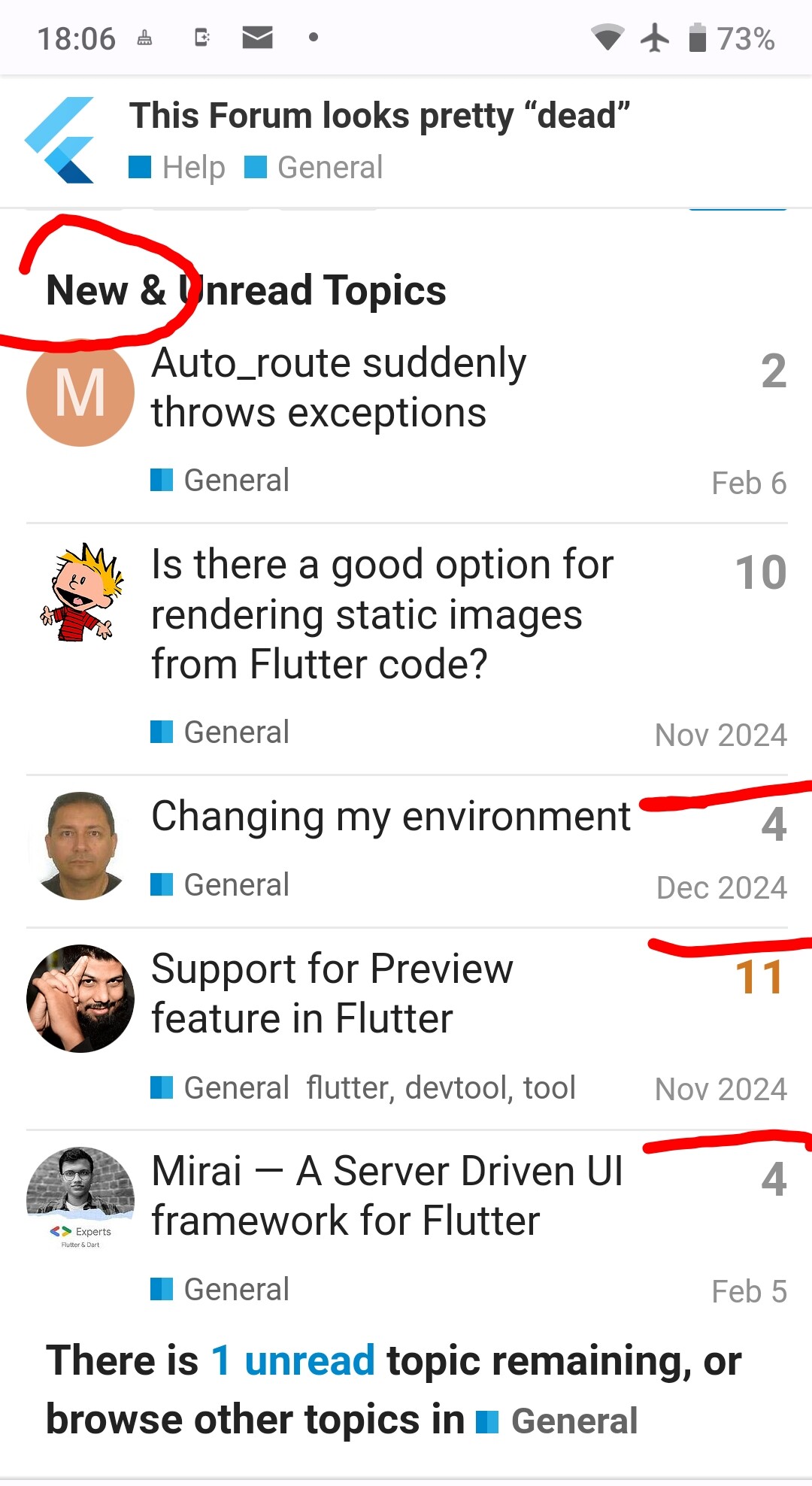View the "M" user avatar profile
The width and height of the screenshot is (812, 1486).
[x=80, y=393]
